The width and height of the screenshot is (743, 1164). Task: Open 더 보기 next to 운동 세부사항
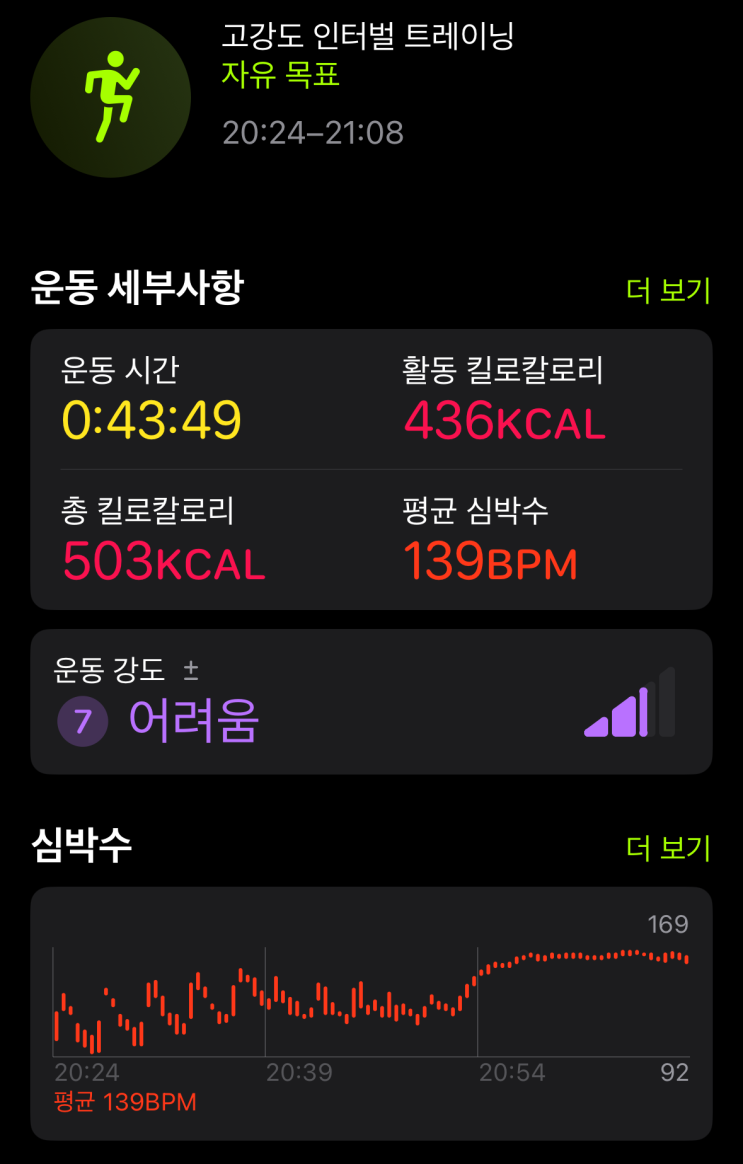point(668,290)
